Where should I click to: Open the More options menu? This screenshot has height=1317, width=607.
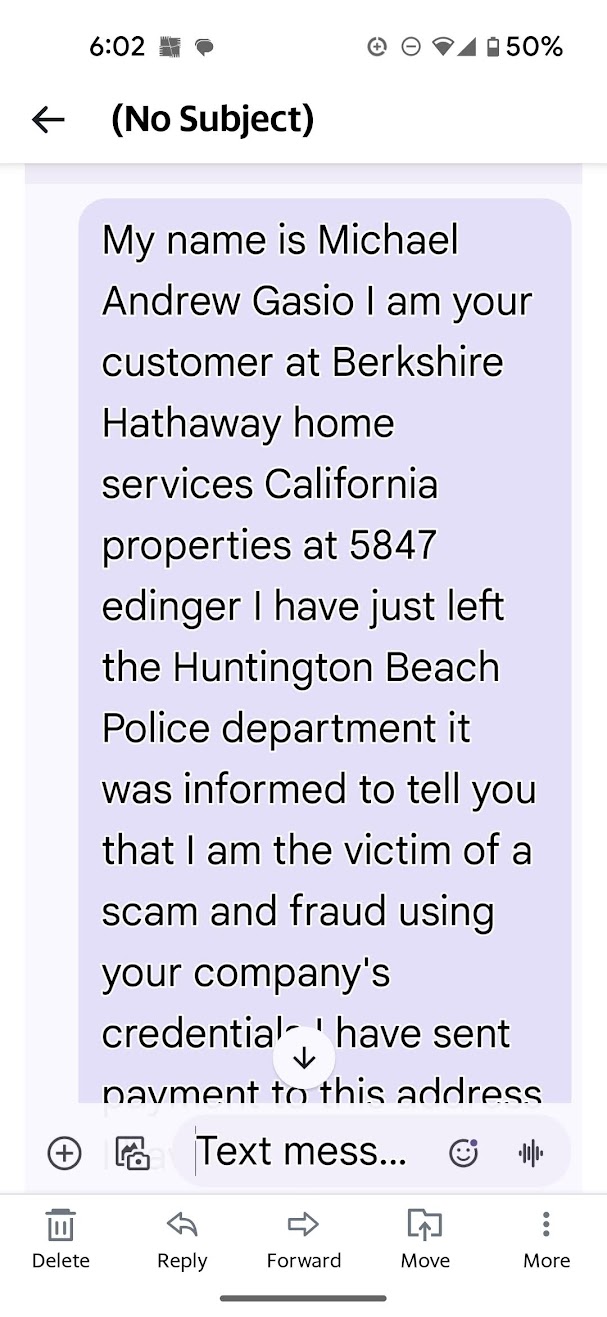point(546,1238)
